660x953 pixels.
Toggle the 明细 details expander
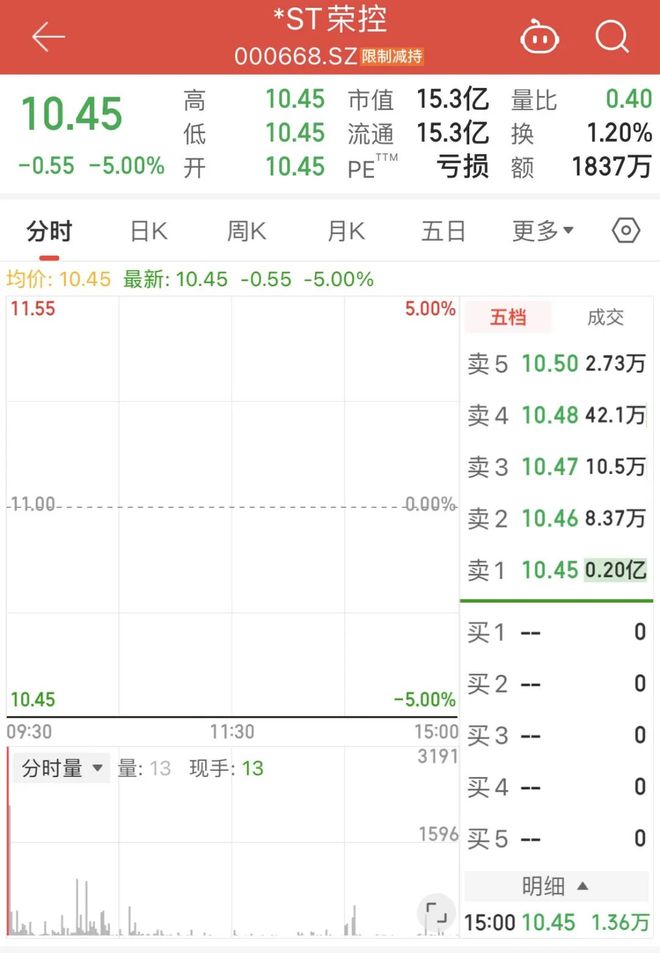555,886
